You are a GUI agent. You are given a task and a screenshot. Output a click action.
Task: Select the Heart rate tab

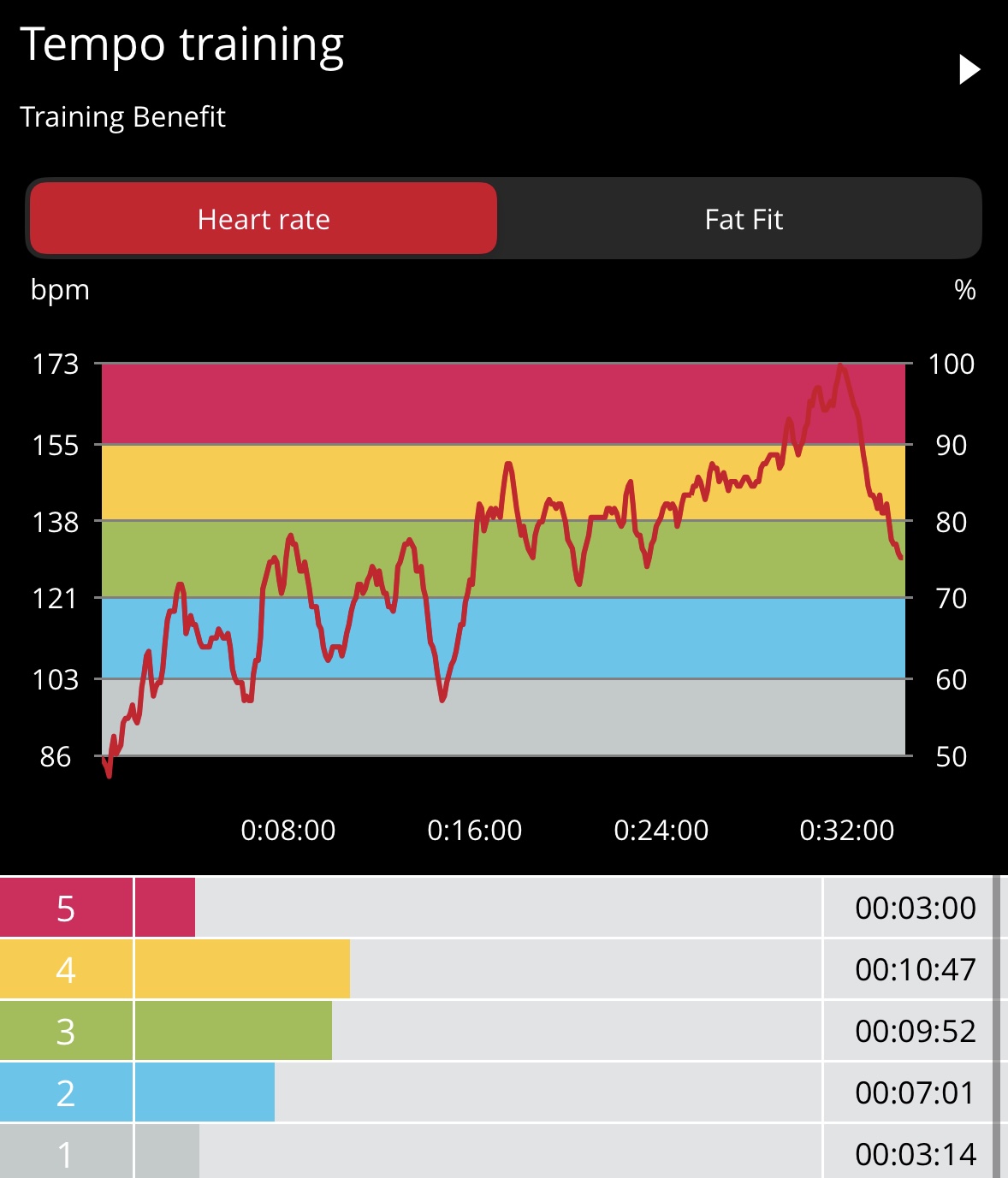[x=264, y=219]
